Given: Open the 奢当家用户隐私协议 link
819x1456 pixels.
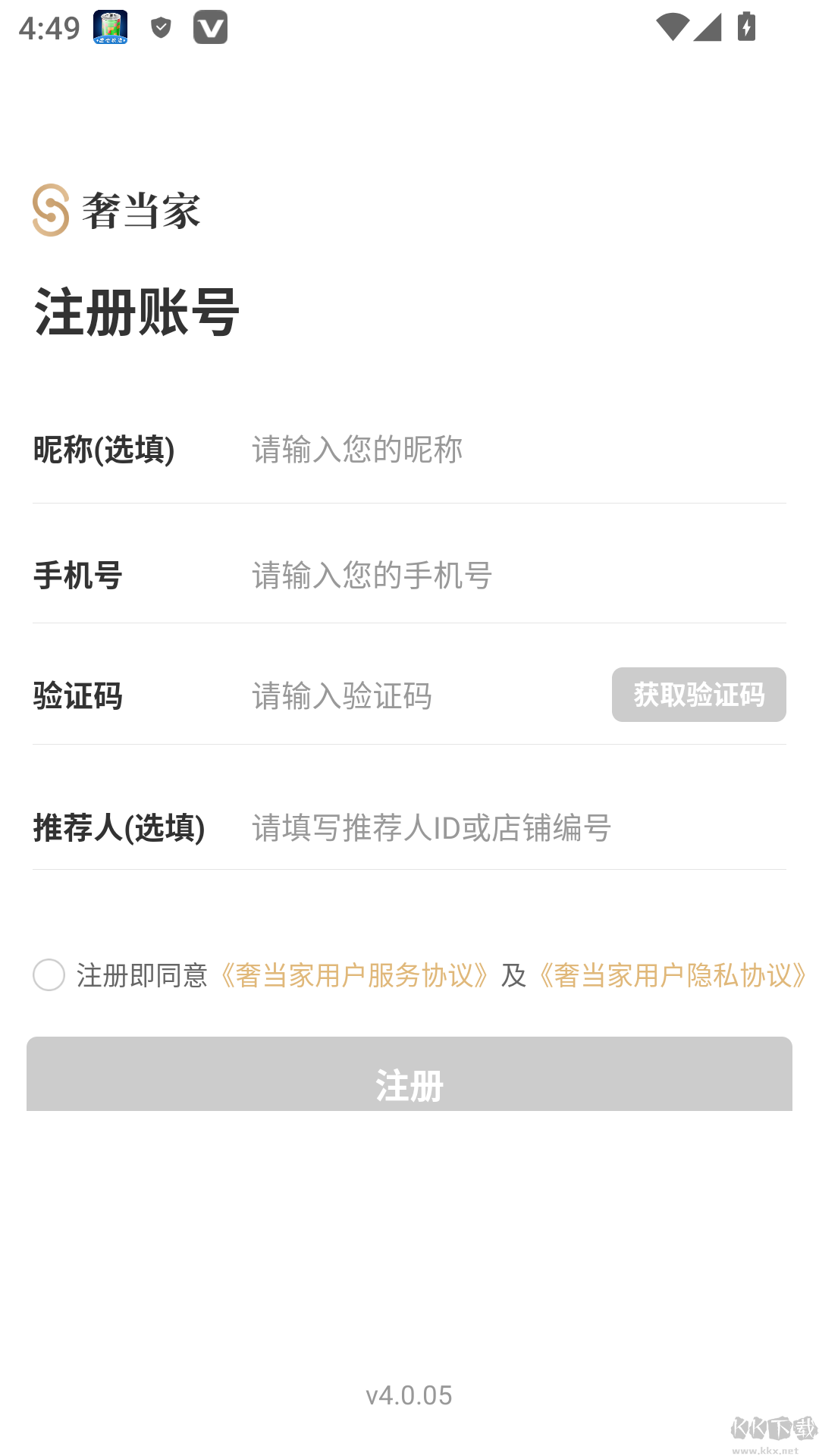Looking at the screenshot, I should [673, 977].
